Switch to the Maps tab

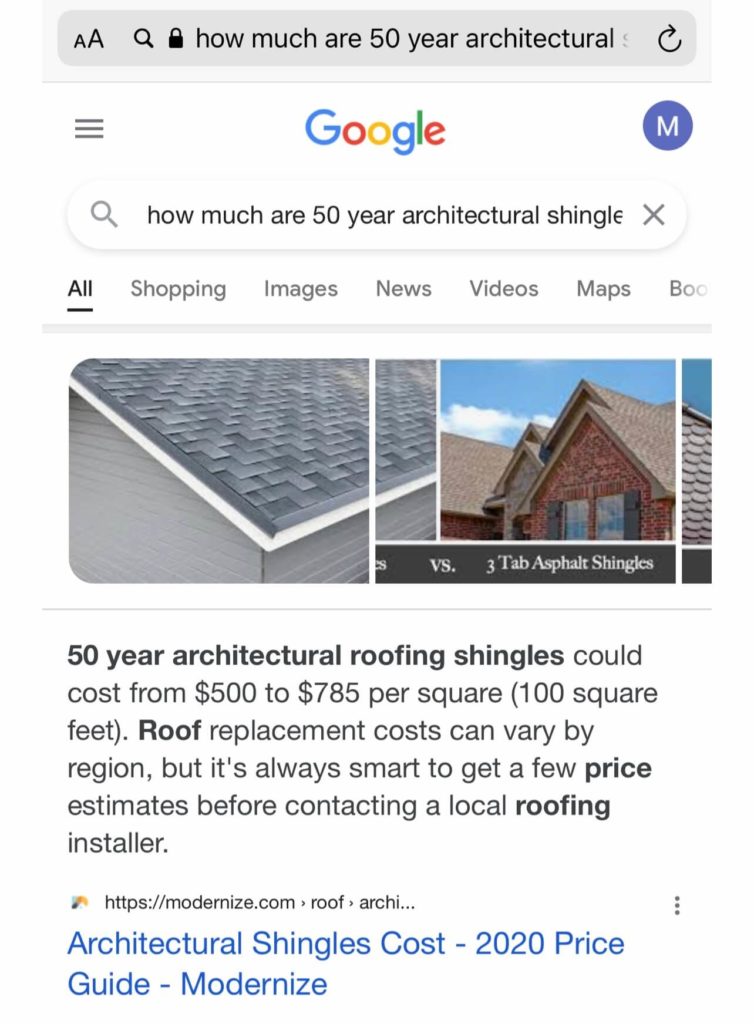tap(603, 289)
